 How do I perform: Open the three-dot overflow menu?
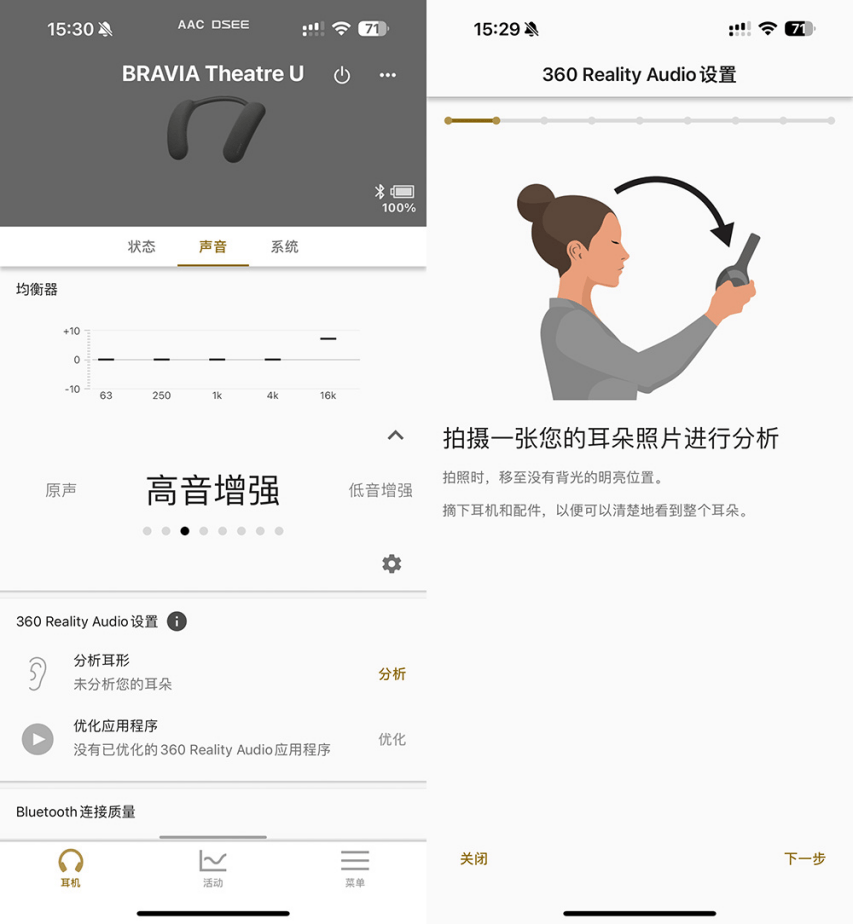tap(388, 75)
